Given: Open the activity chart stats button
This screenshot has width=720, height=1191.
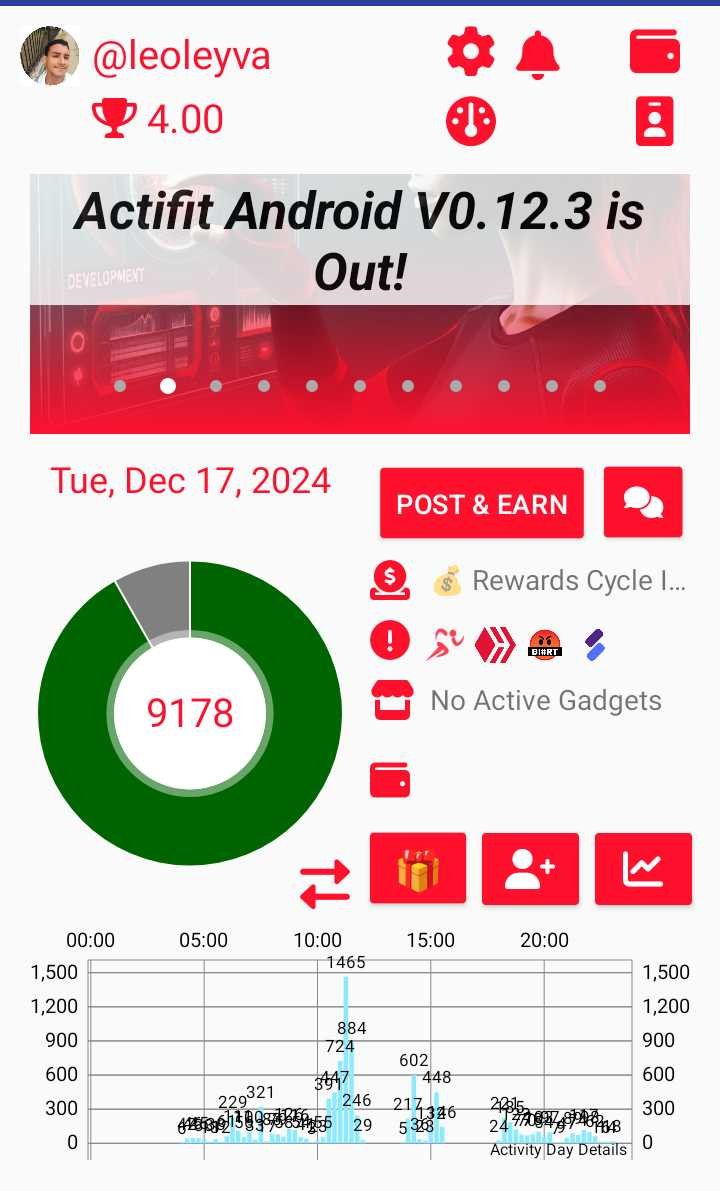Looking at the screenshot, I should [643, 868].
